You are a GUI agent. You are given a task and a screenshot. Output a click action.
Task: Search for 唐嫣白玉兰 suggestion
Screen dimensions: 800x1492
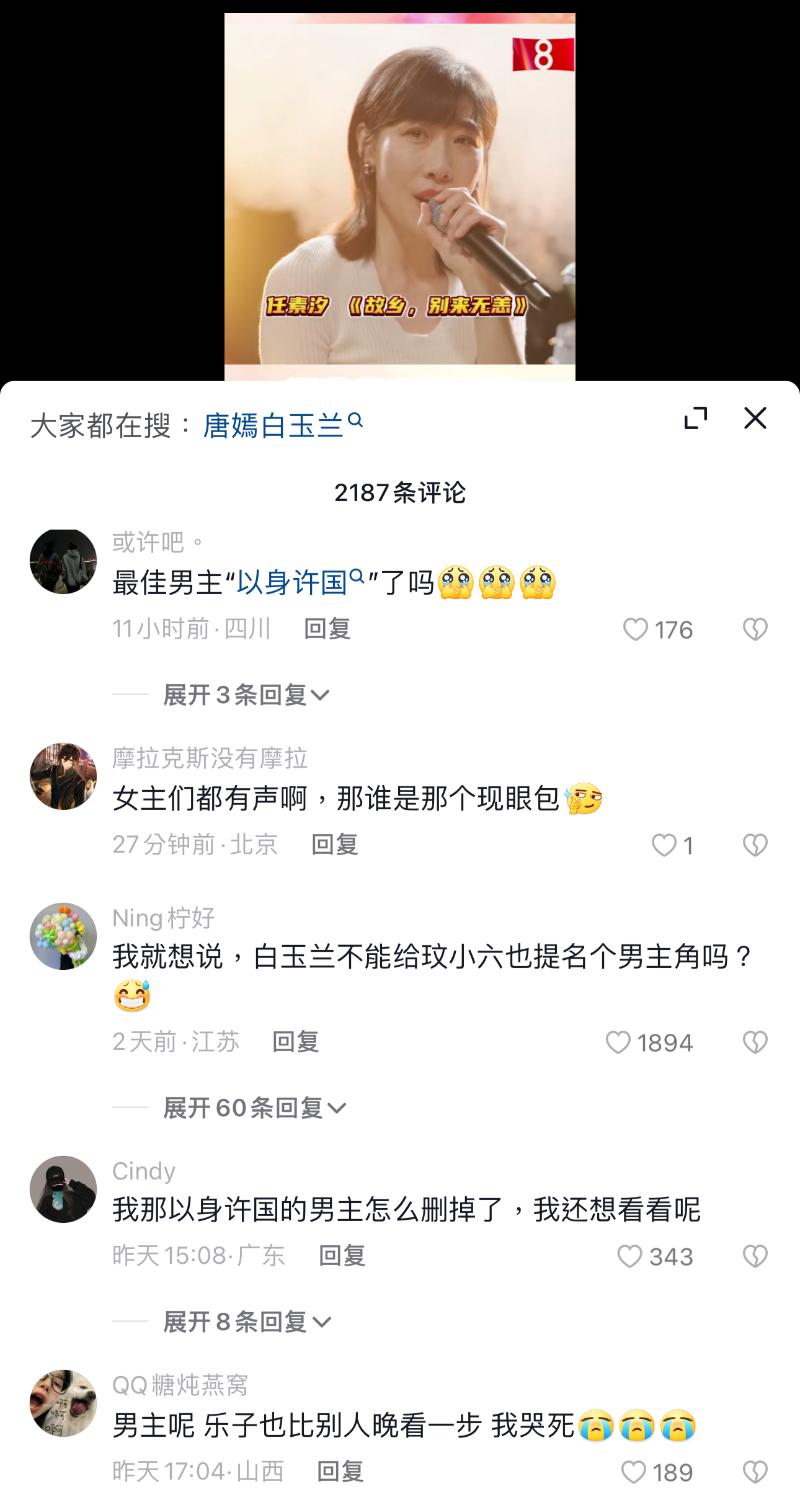point(282,426)
